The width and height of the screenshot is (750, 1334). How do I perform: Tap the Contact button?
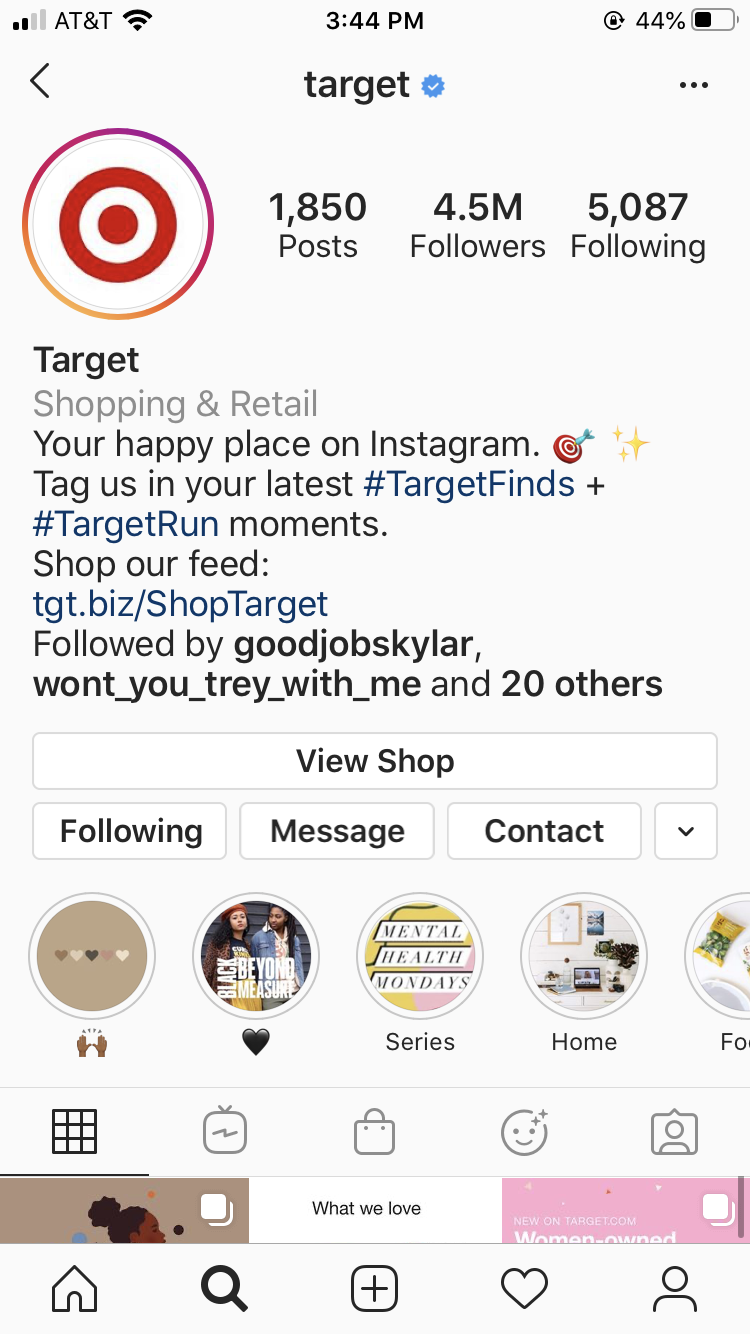pyautogui.click(x=544, y=831)
